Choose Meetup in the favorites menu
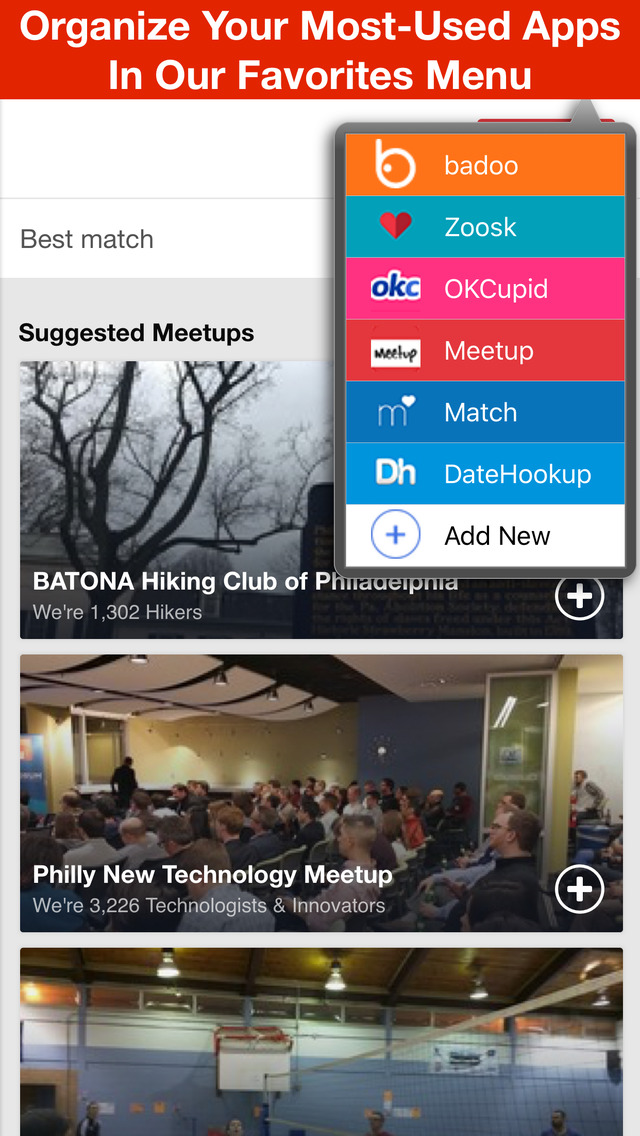The height and width of the screenshot is (1136, 640). (485, 351)
